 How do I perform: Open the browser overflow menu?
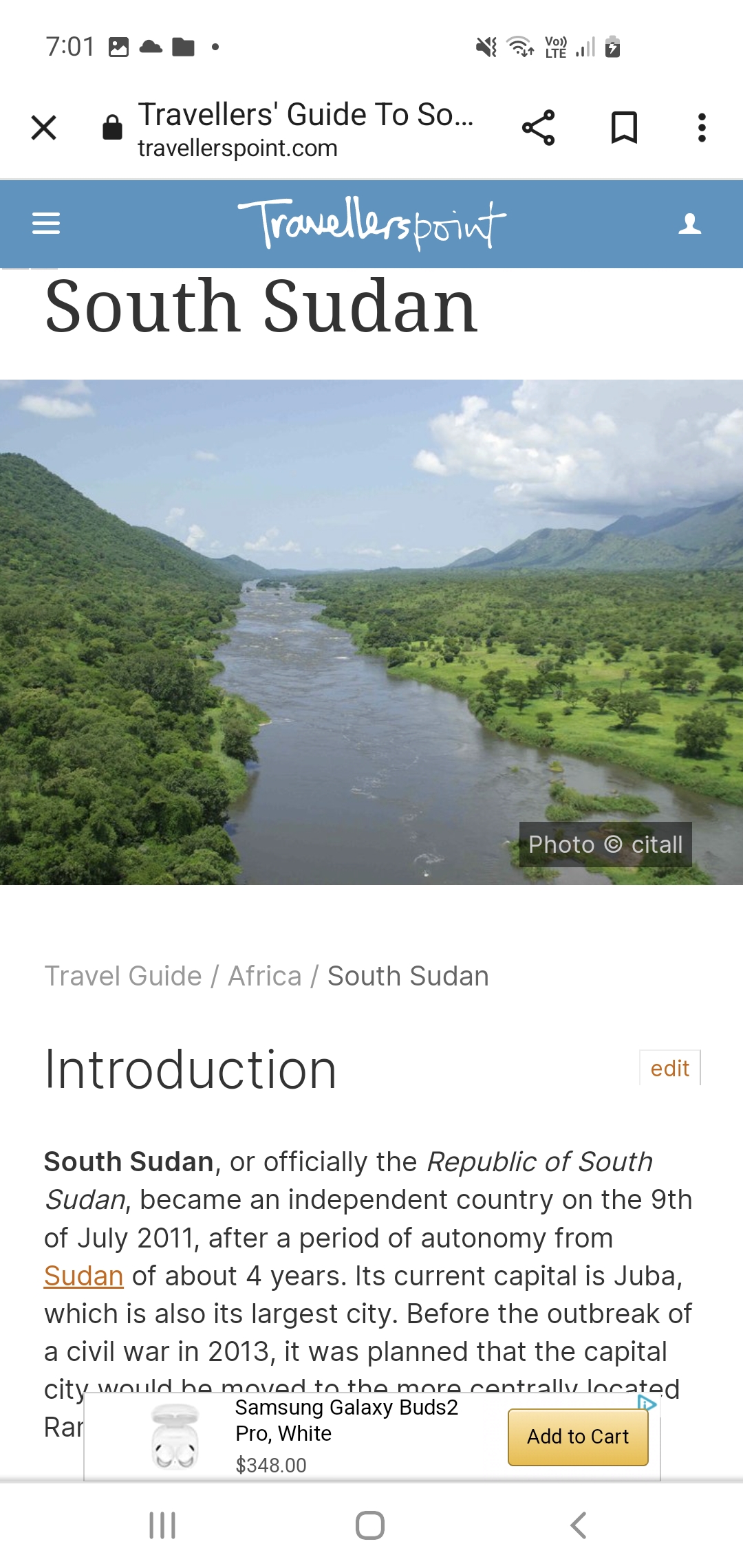point(702,128)
